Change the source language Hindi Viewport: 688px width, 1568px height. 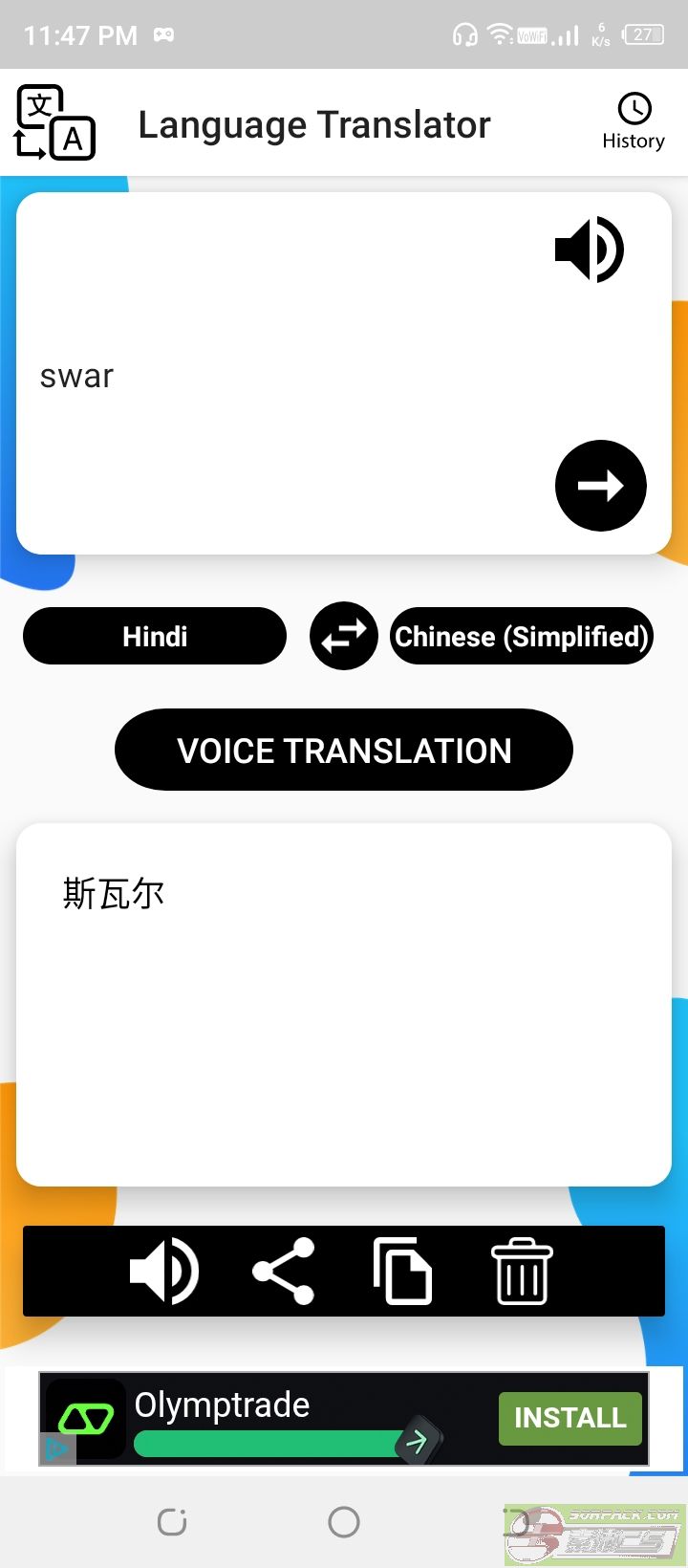pos(155,637)
